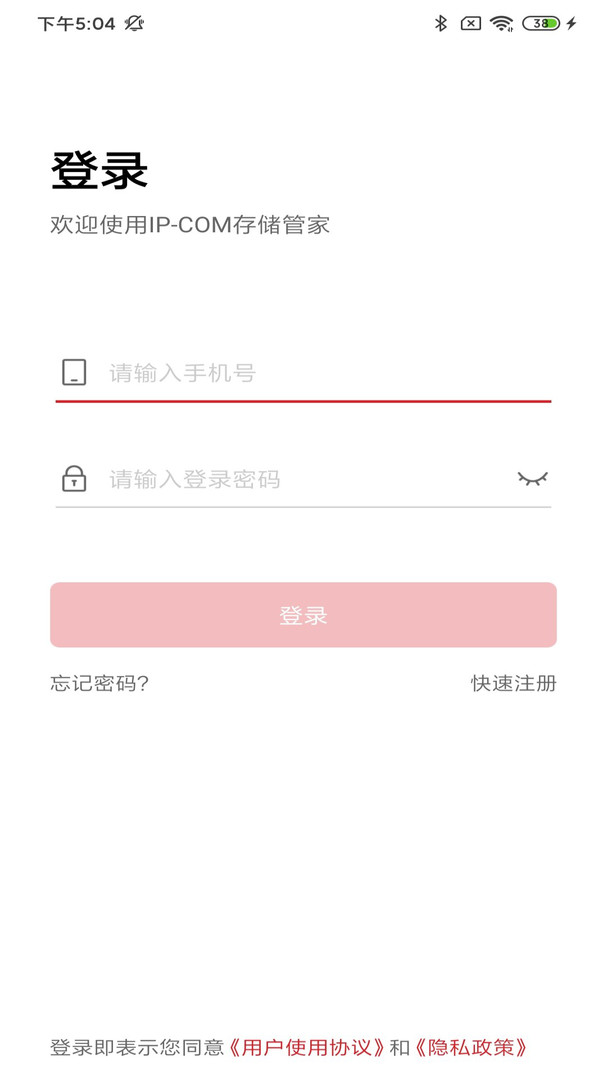Tap the red 登录 login button
The height and width of the screenshot is (1080, 607).
pyautogui.click(x=303, y=615)
